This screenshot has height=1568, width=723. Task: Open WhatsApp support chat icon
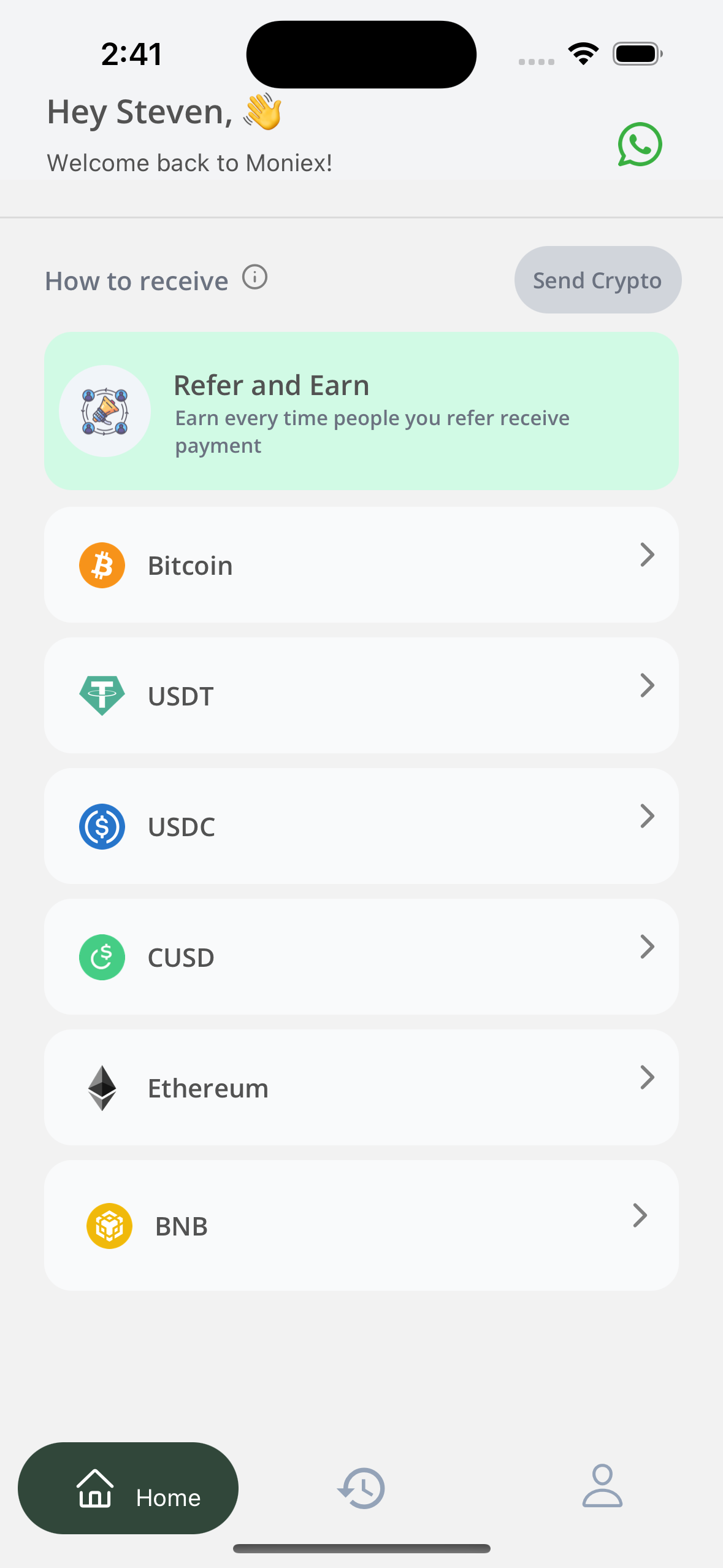(x=640, y=144)
